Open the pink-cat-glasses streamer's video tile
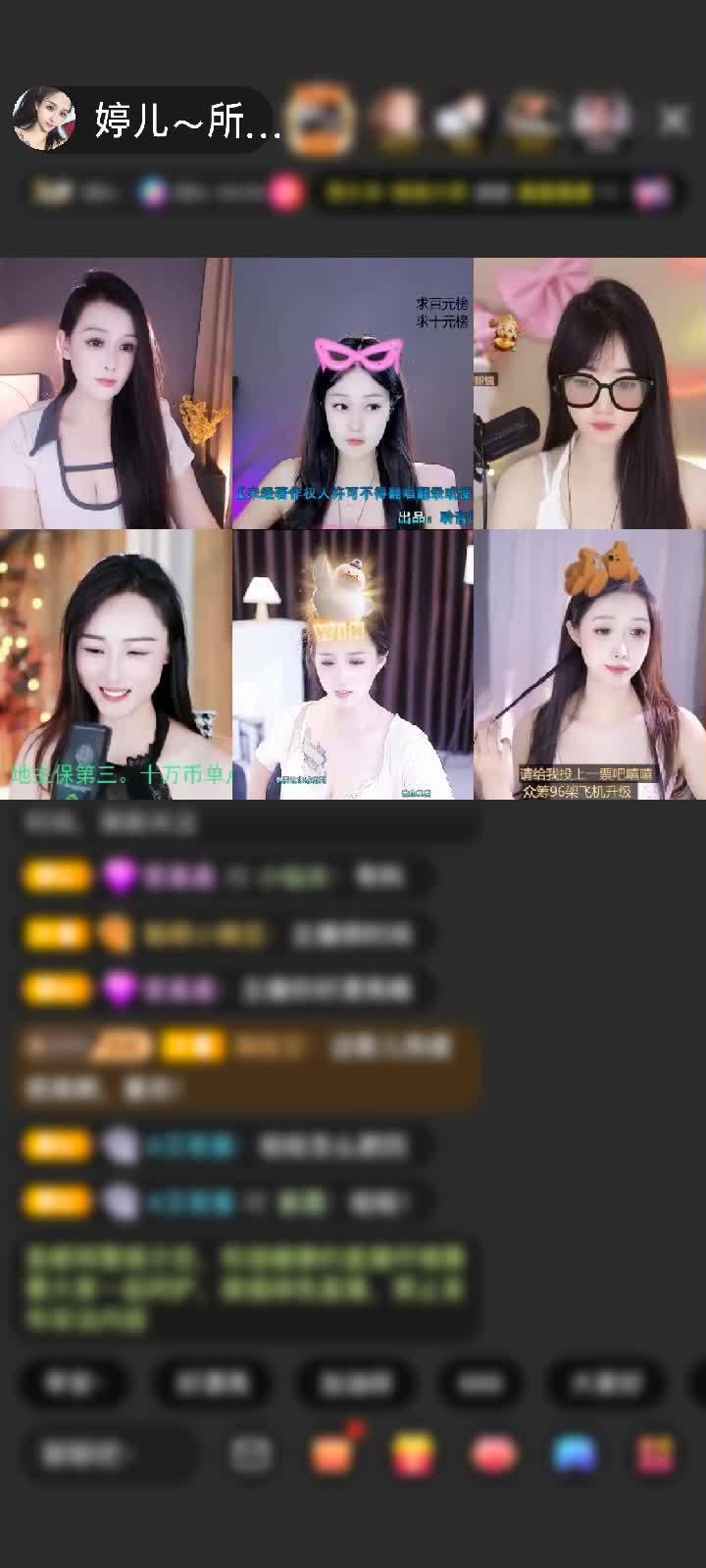This screenshot has height=1568, width=706. pyautogui.click(x=352, y=394)
